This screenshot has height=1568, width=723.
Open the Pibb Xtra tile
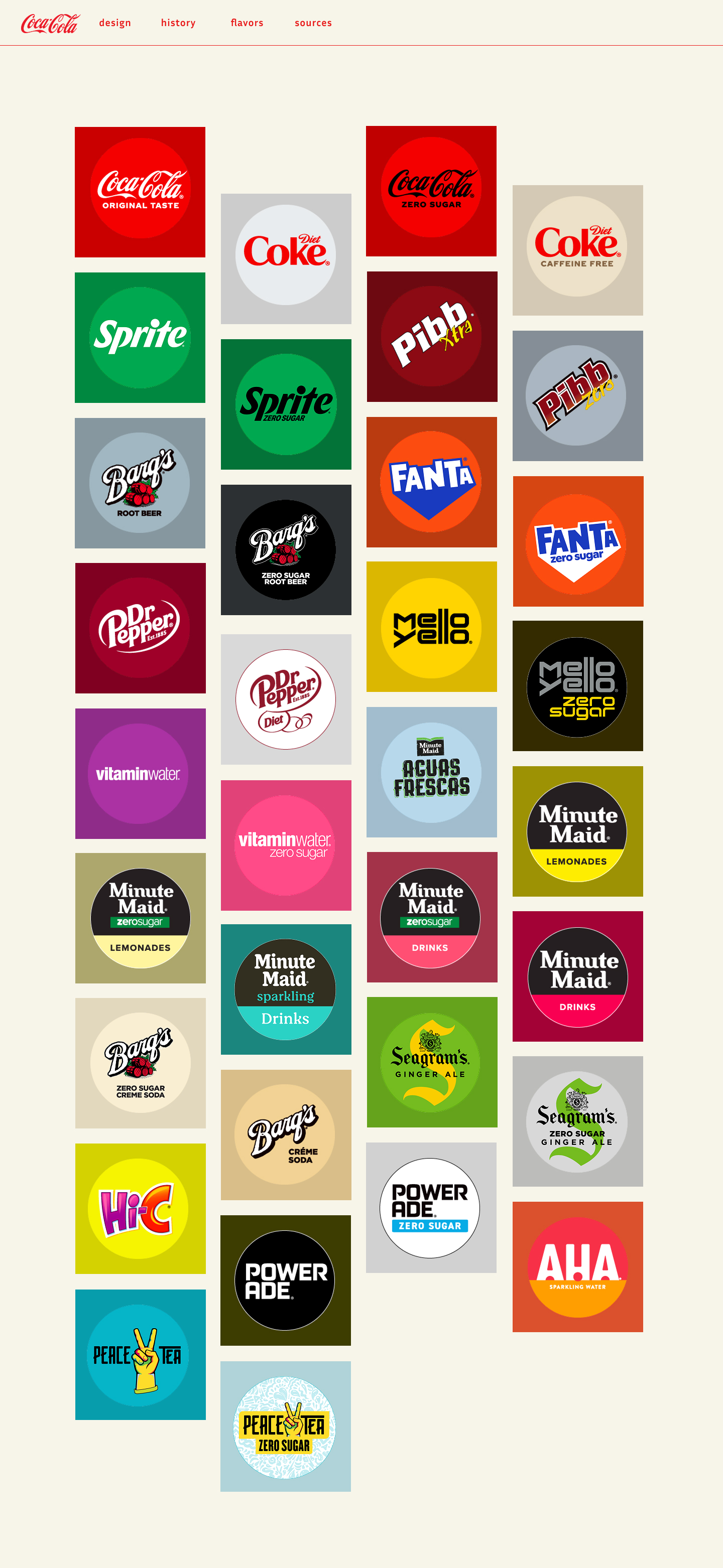432,337
